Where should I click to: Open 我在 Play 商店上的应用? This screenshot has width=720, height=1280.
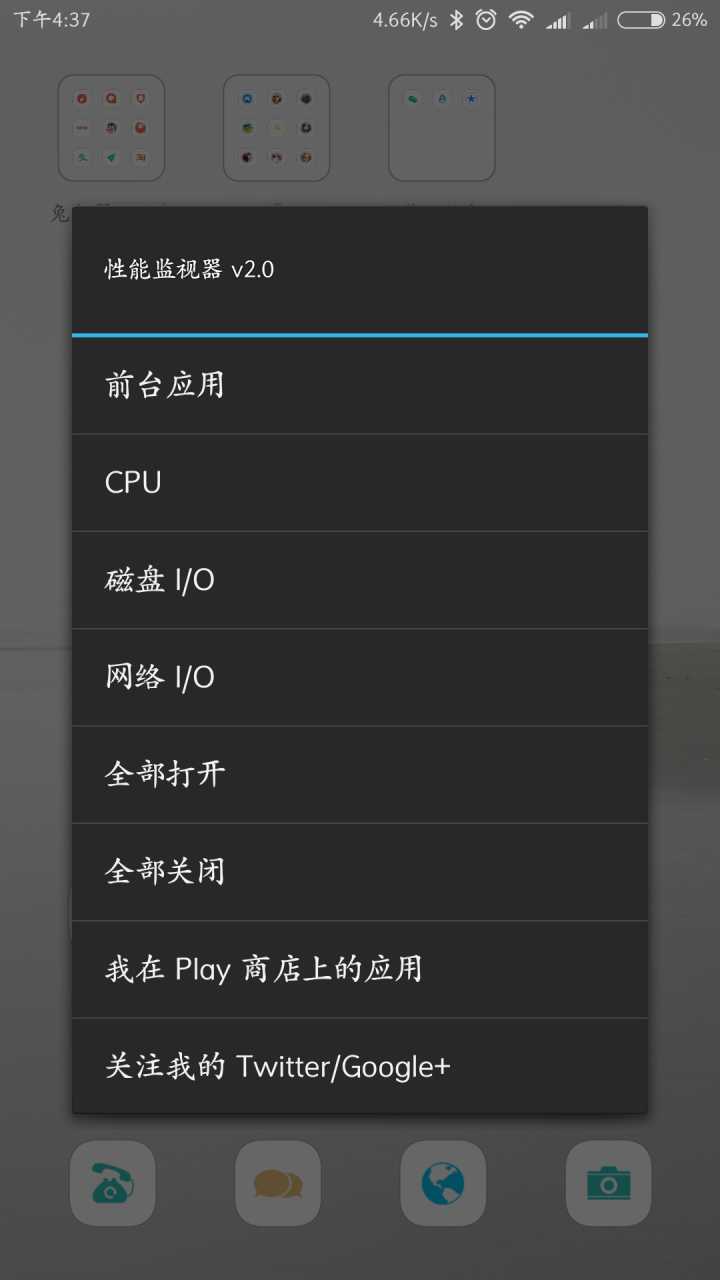tap(360, 968)
